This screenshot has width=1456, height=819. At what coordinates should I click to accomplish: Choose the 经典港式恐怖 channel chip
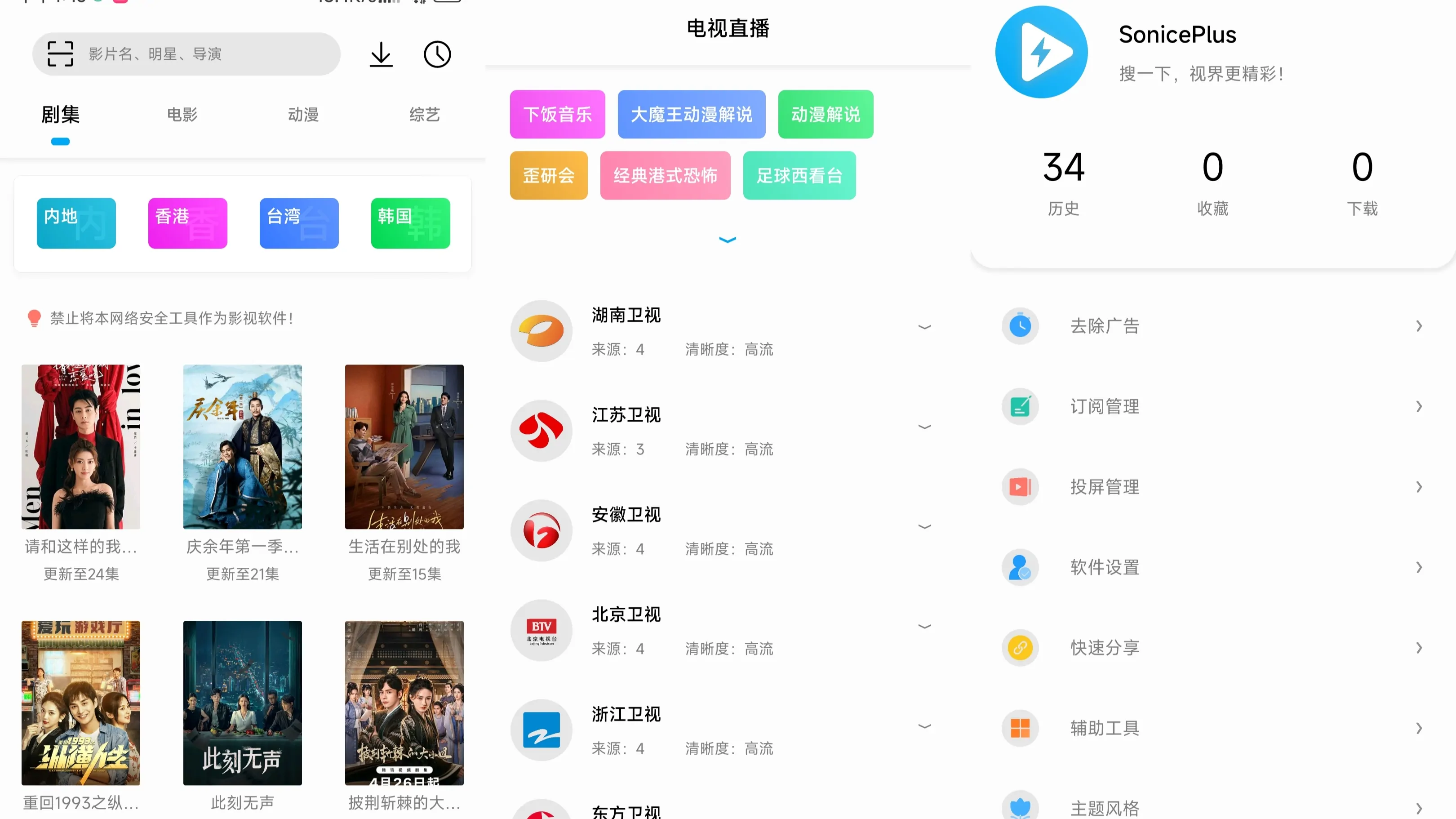[x=665, y=175]
